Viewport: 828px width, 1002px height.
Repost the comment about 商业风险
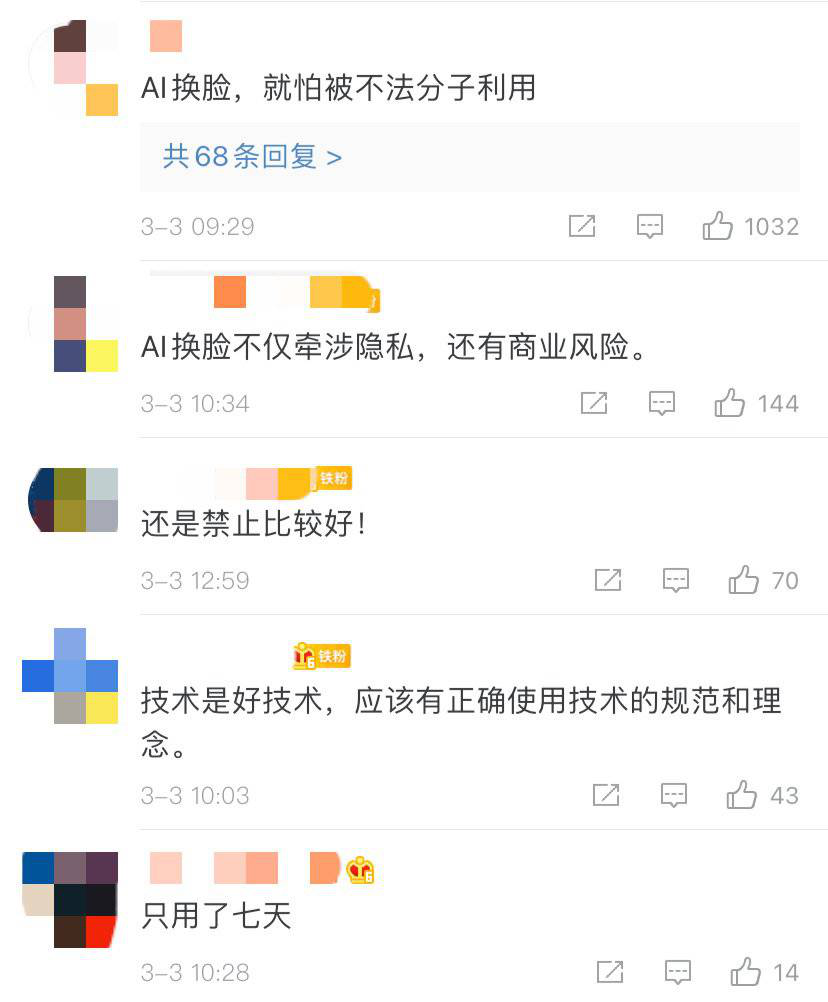pos(594,404)
